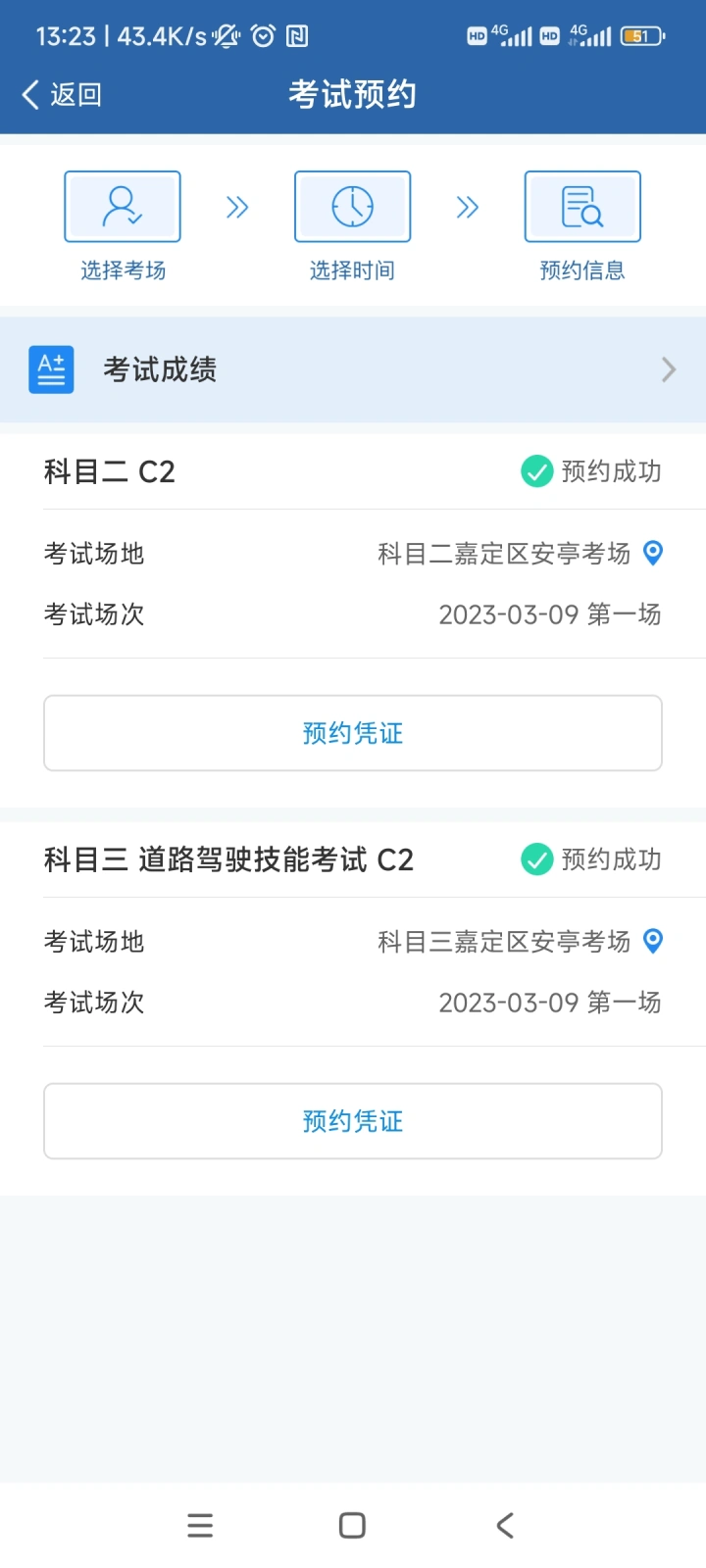Go back using the 返回 button

click(x=62, y=95)
